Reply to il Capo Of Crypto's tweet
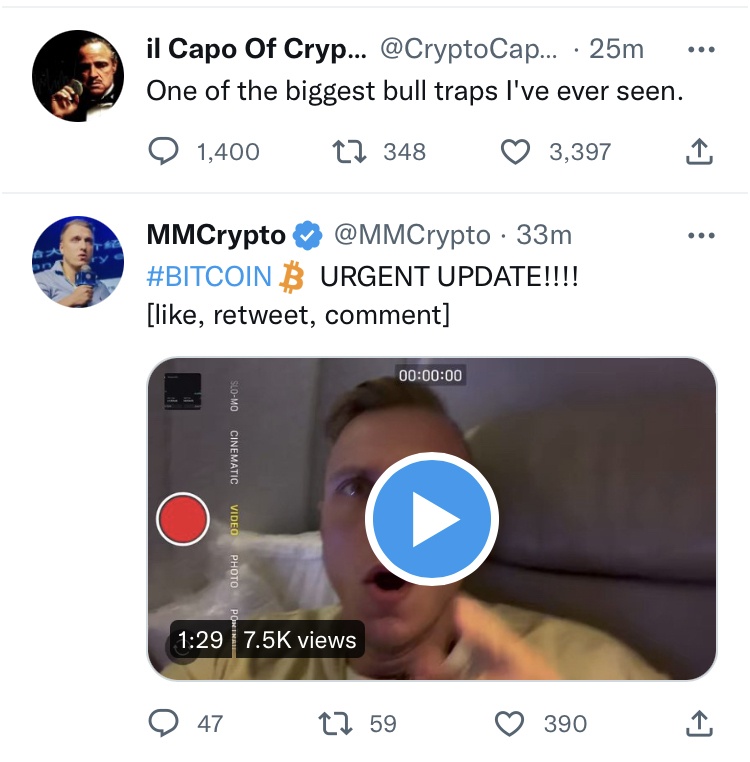 (163, 152)
